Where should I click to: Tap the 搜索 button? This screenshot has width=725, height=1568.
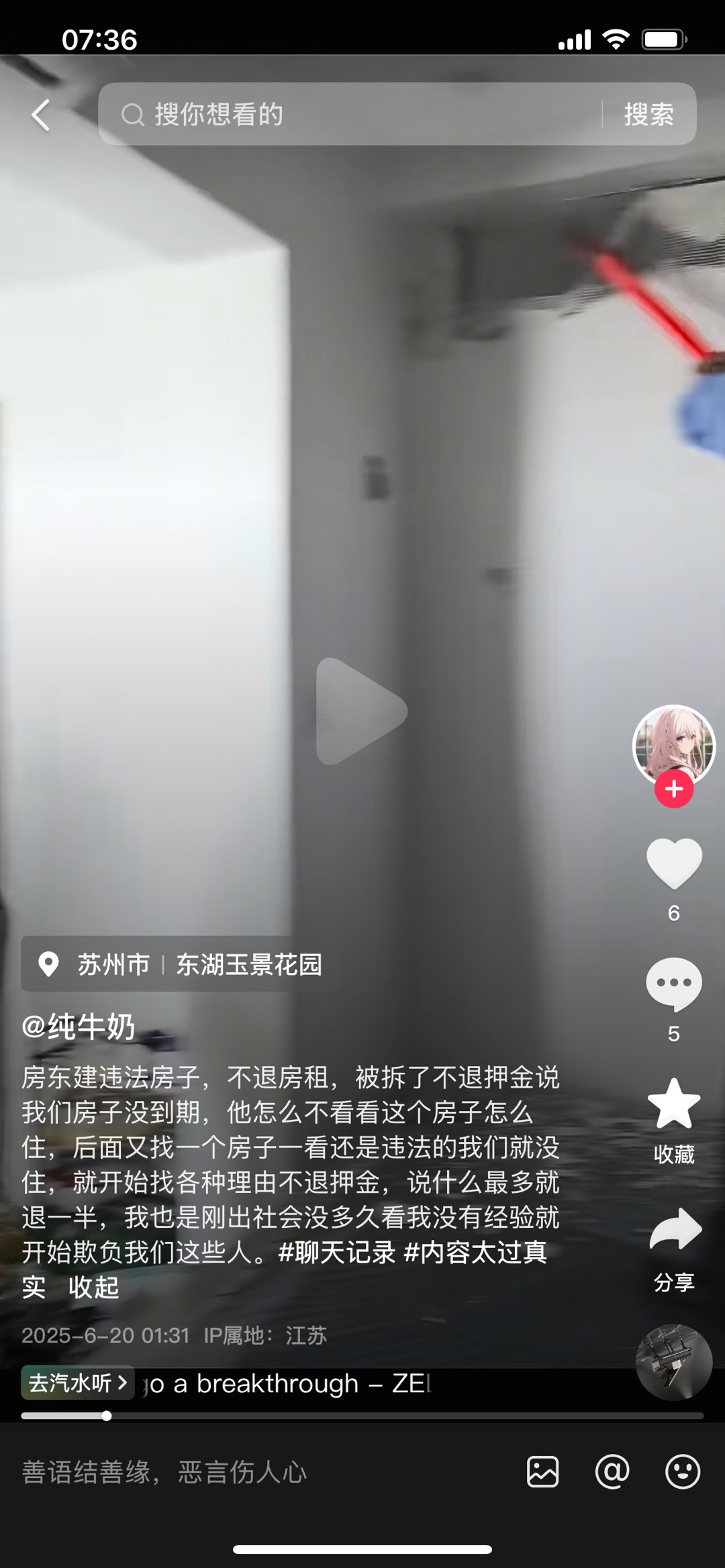(648, 114)
